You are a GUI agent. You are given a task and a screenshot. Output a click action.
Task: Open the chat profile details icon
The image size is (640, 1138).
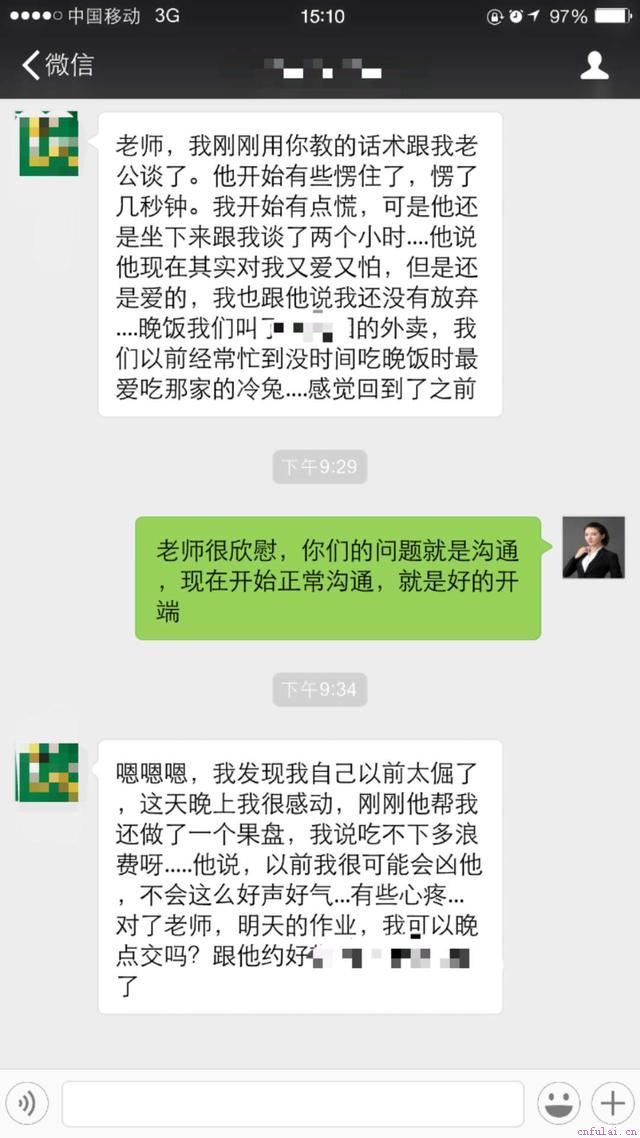click(594, 66)
